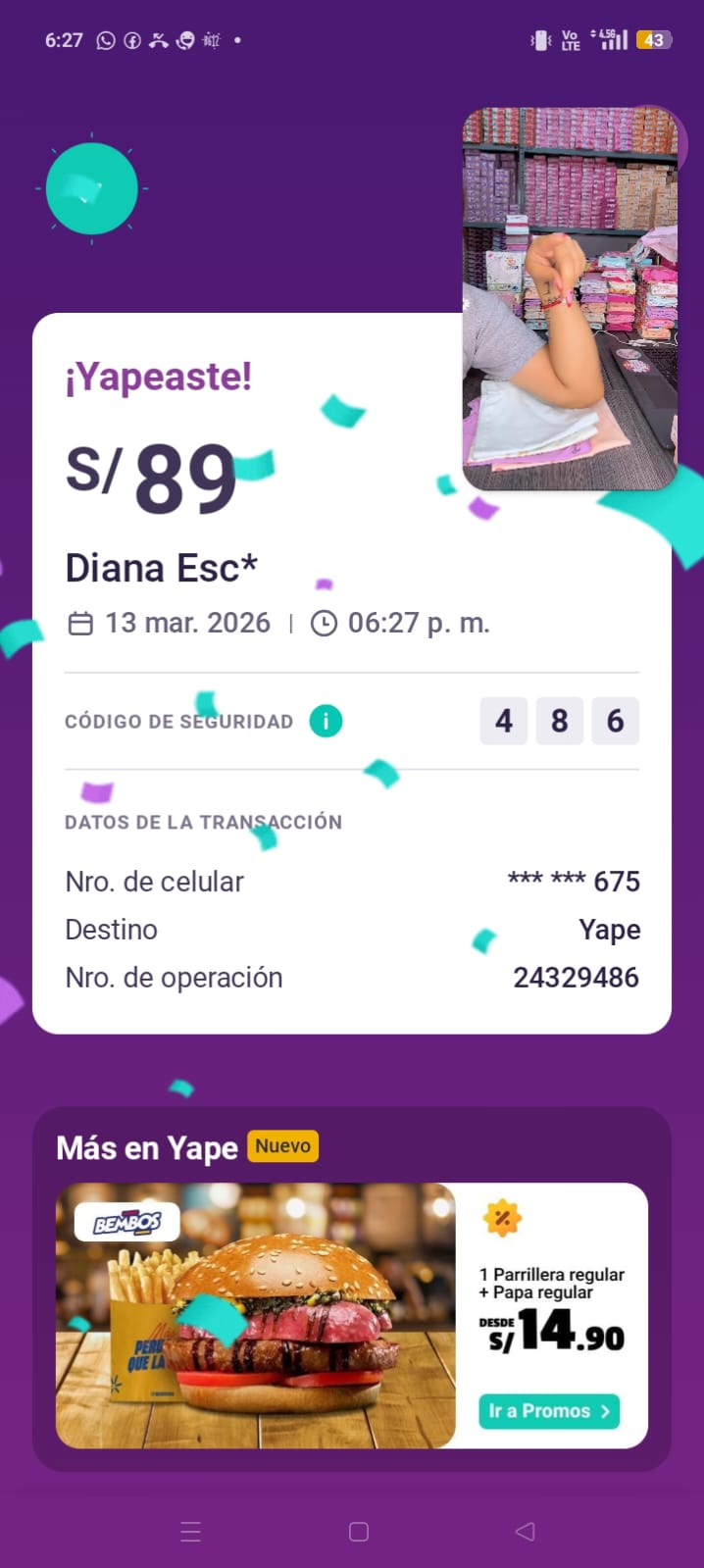
Task: Go to the system home screen
Action: (x=359, y=1531)
